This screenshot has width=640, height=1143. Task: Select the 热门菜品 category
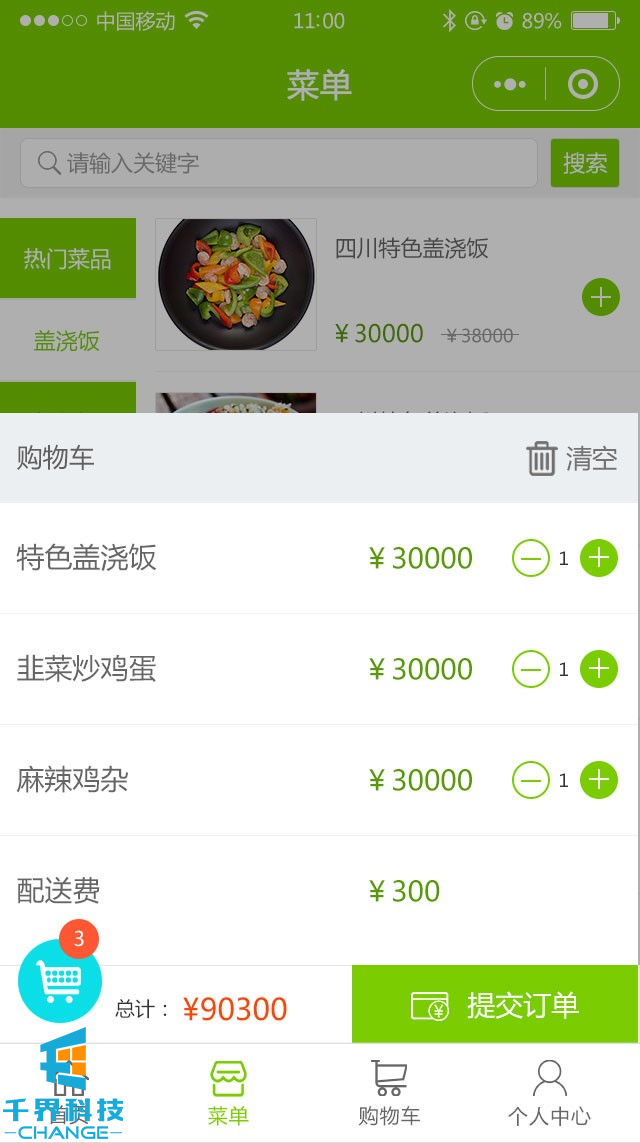(x=68, y=259)
